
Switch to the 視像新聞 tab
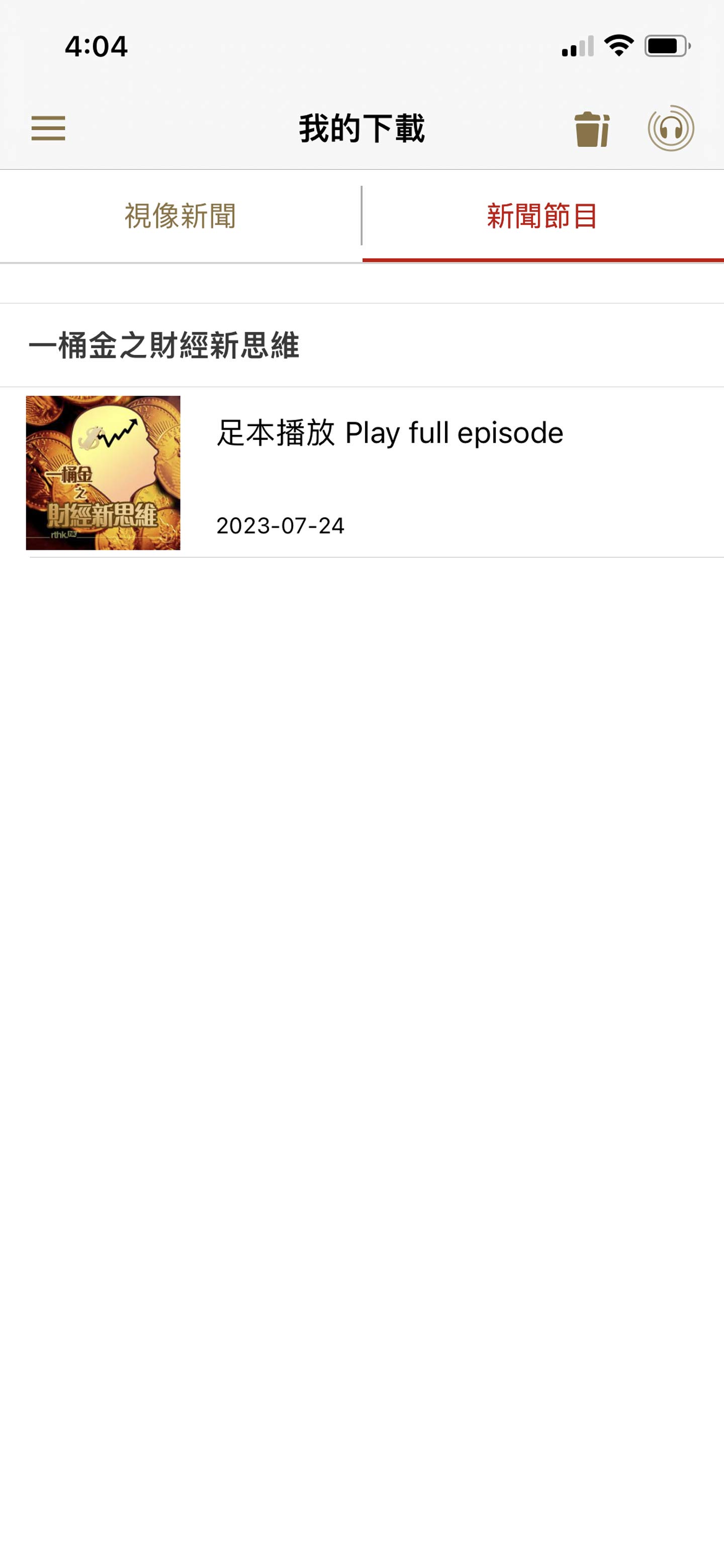coord(180,216)
